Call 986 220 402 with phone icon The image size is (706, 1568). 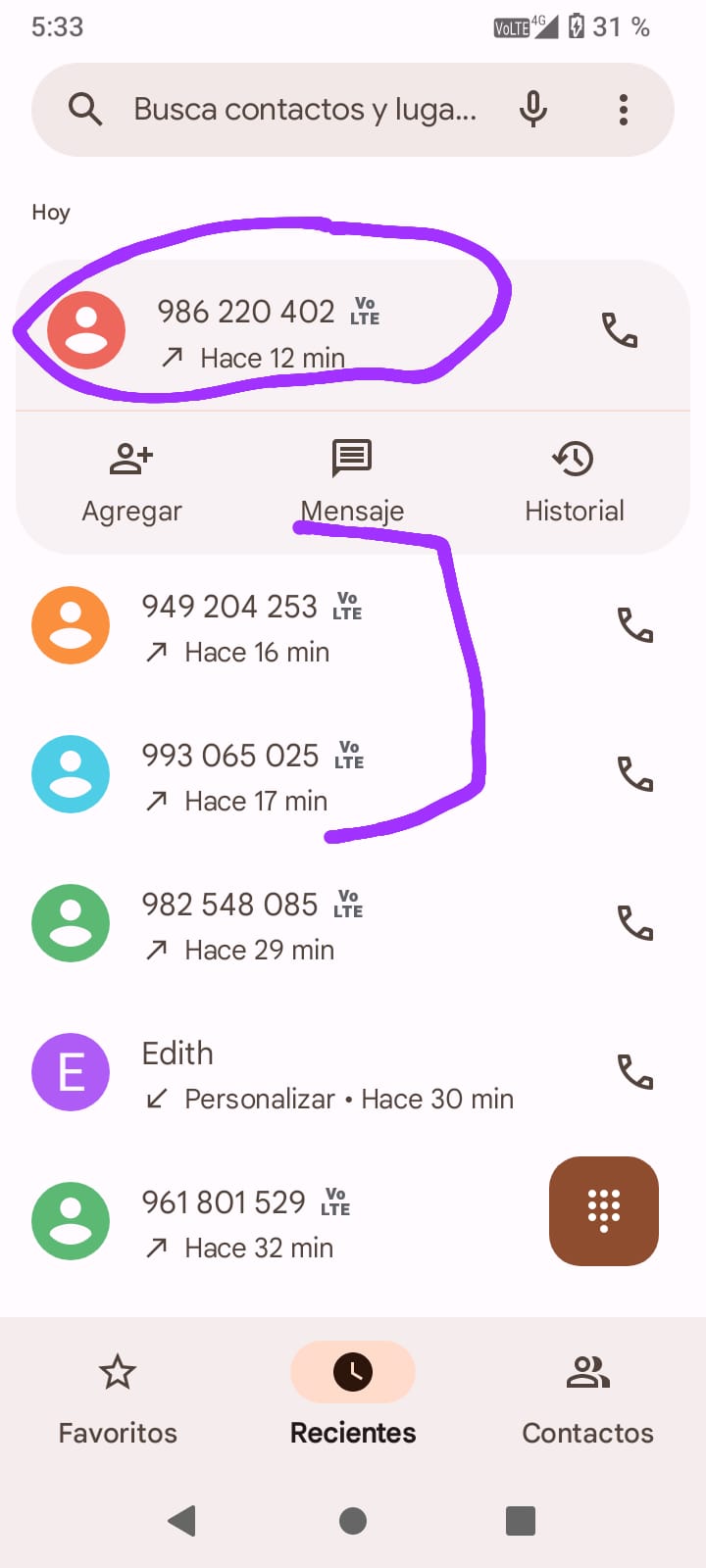(620, 331)
